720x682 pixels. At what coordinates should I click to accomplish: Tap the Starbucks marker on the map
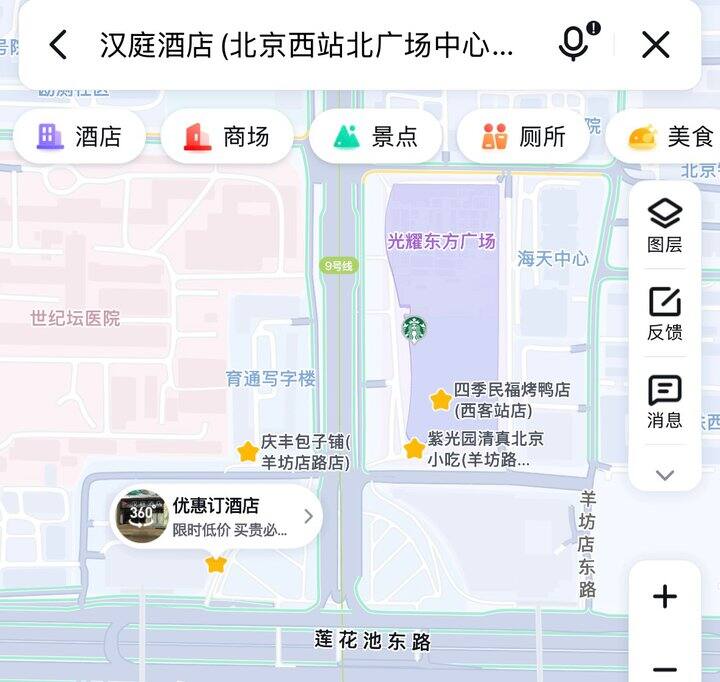click(x=414, y=328)
